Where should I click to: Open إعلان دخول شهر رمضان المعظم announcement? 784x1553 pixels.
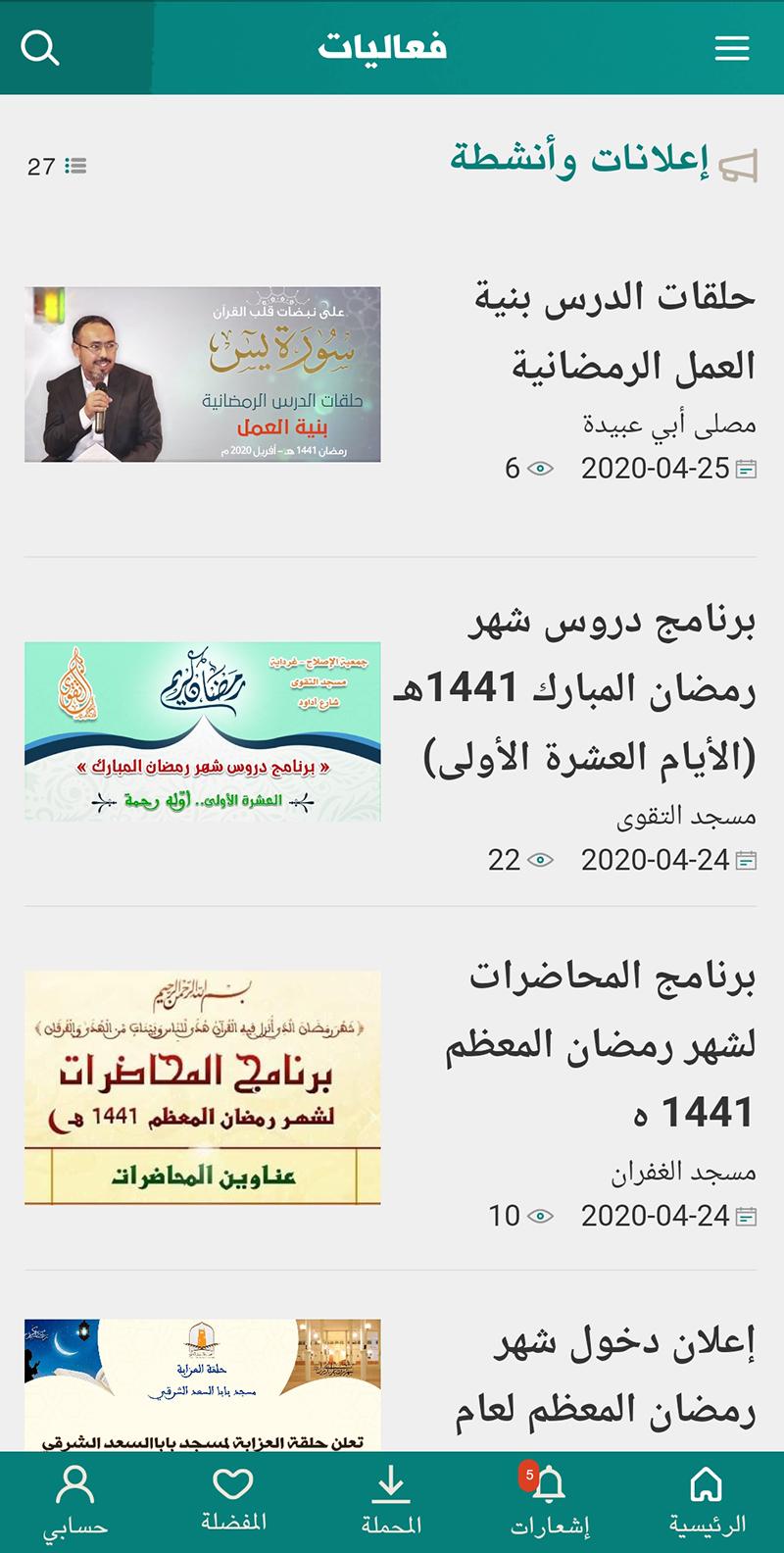(x=606, y=1378)
